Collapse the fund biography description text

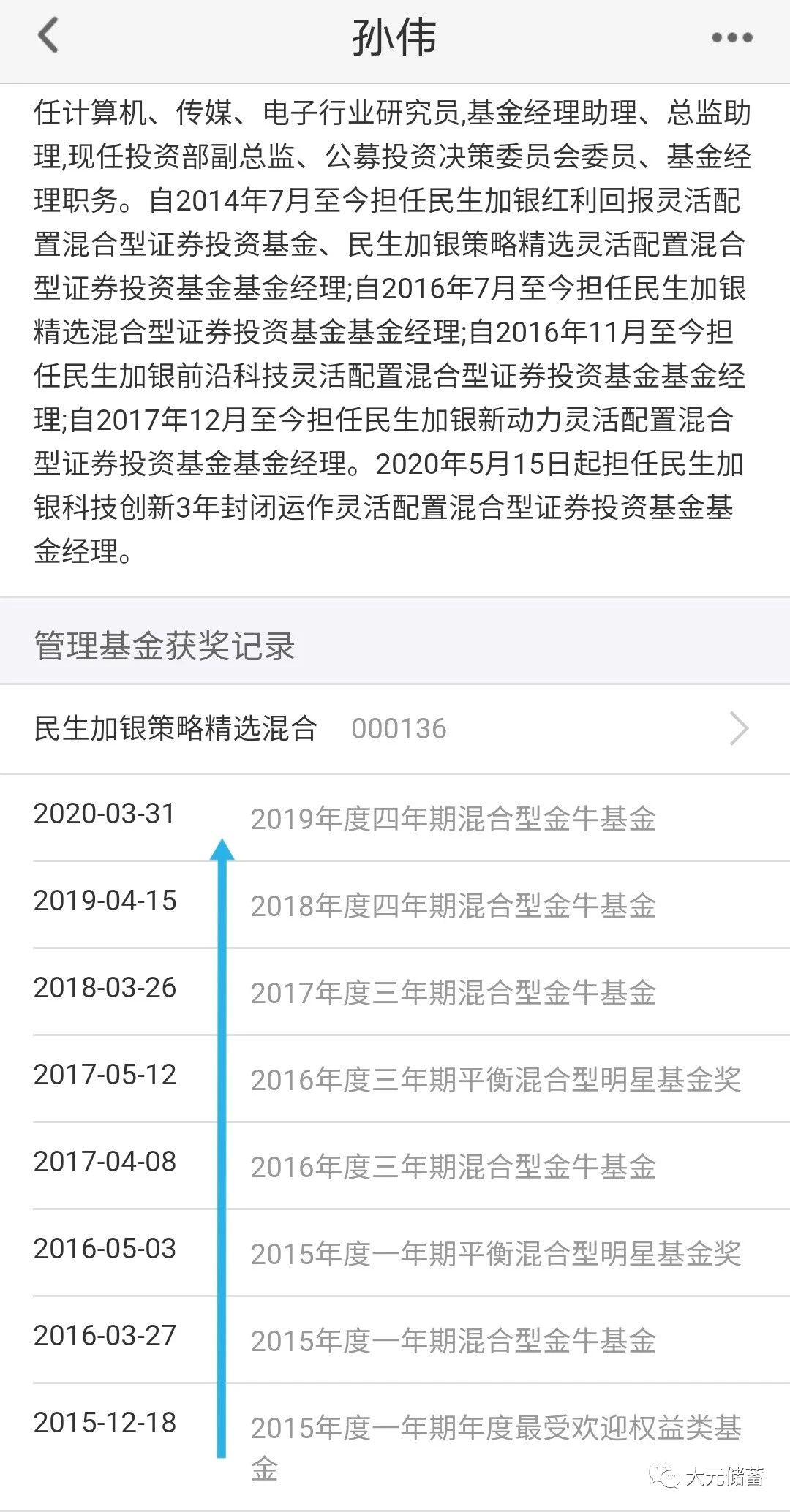(395, 329)
